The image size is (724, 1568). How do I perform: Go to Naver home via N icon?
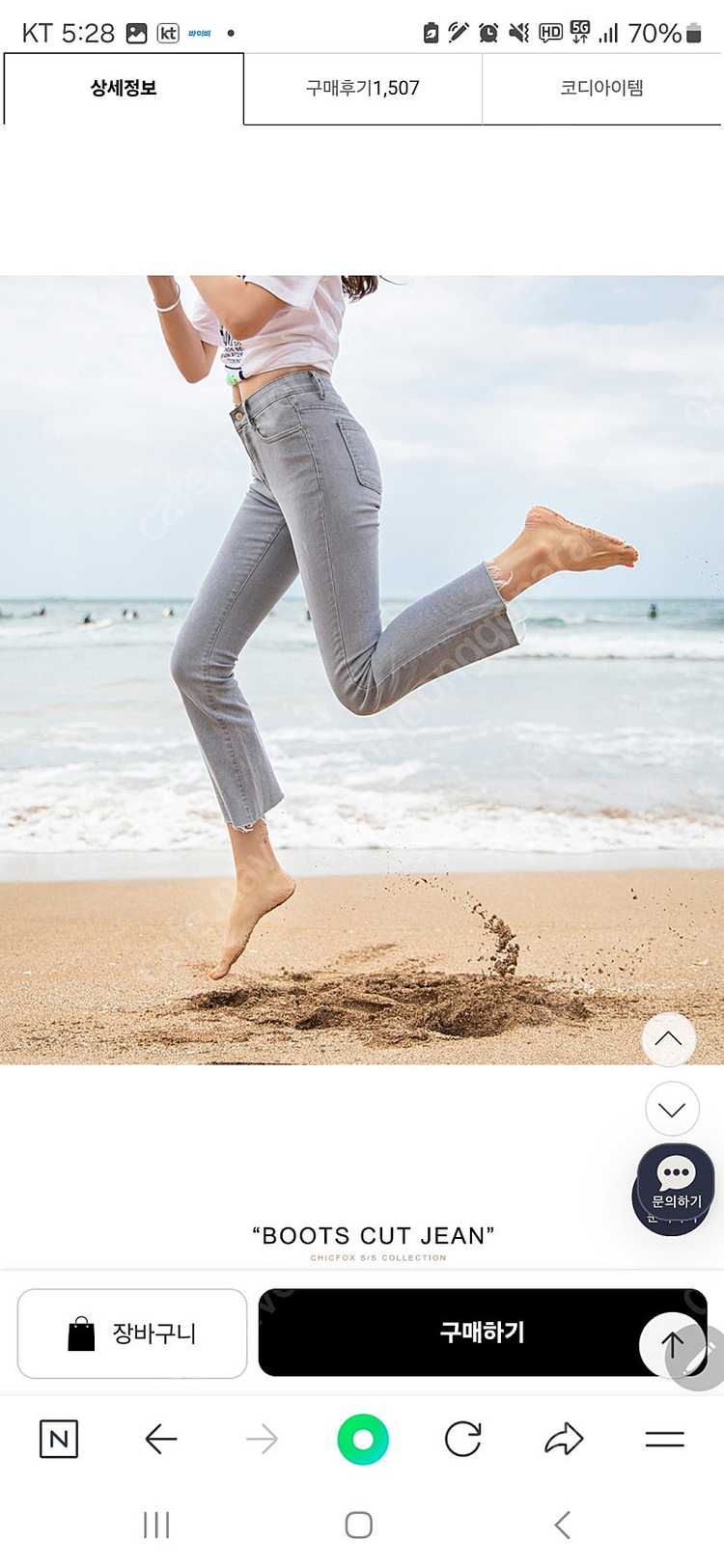(59, 1440)
